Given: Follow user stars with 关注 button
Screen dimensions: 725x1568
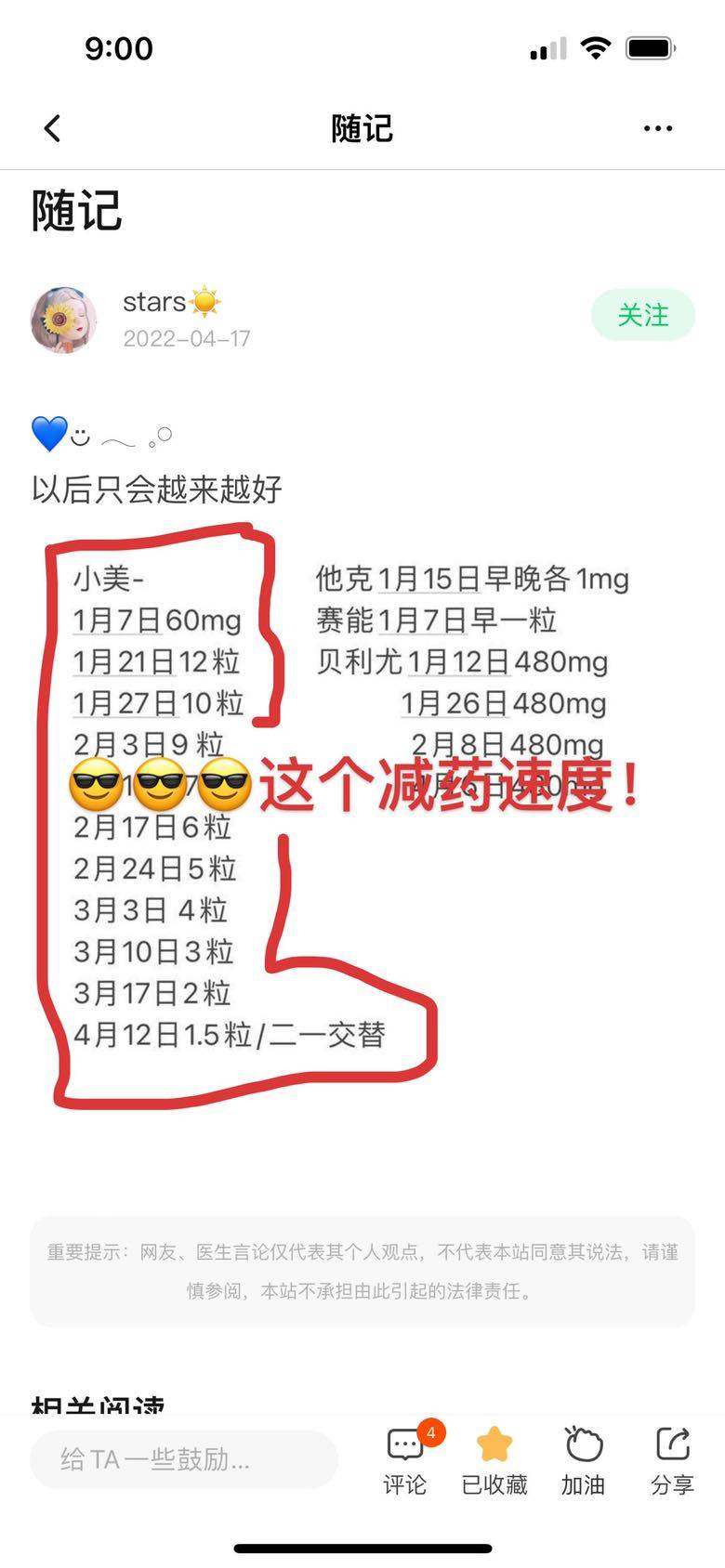Looking at the screenshot, I should (642, 316).
